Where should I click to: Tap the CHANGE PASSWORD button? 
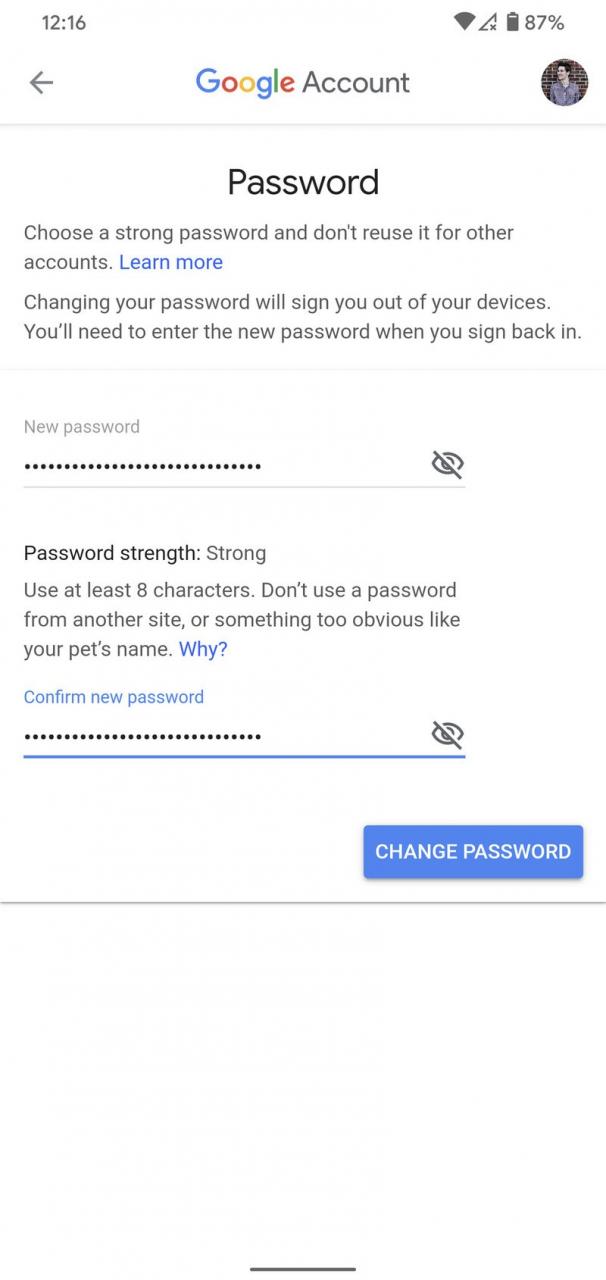[473, 852]
